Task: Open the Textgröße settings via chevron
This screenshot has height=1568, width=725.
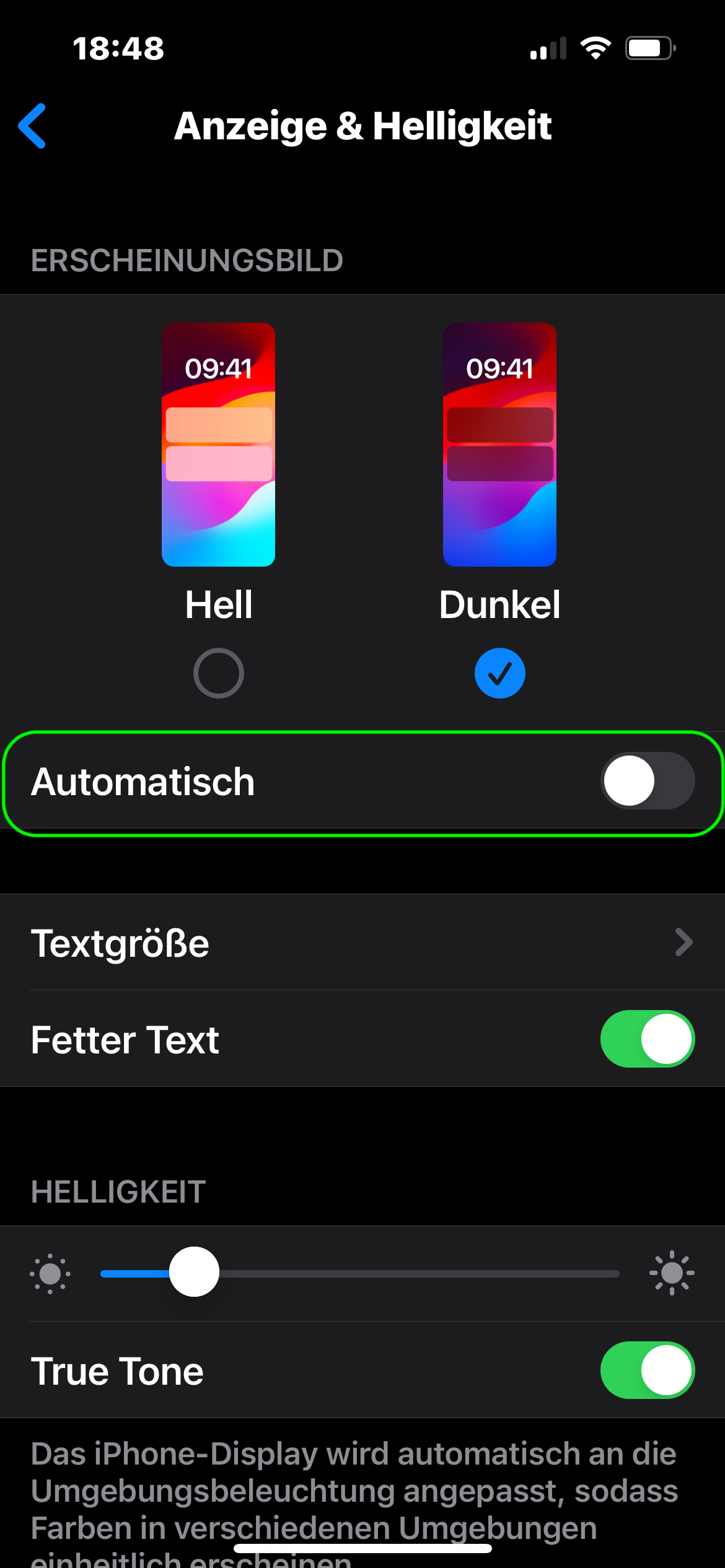Action: [682, 943]
